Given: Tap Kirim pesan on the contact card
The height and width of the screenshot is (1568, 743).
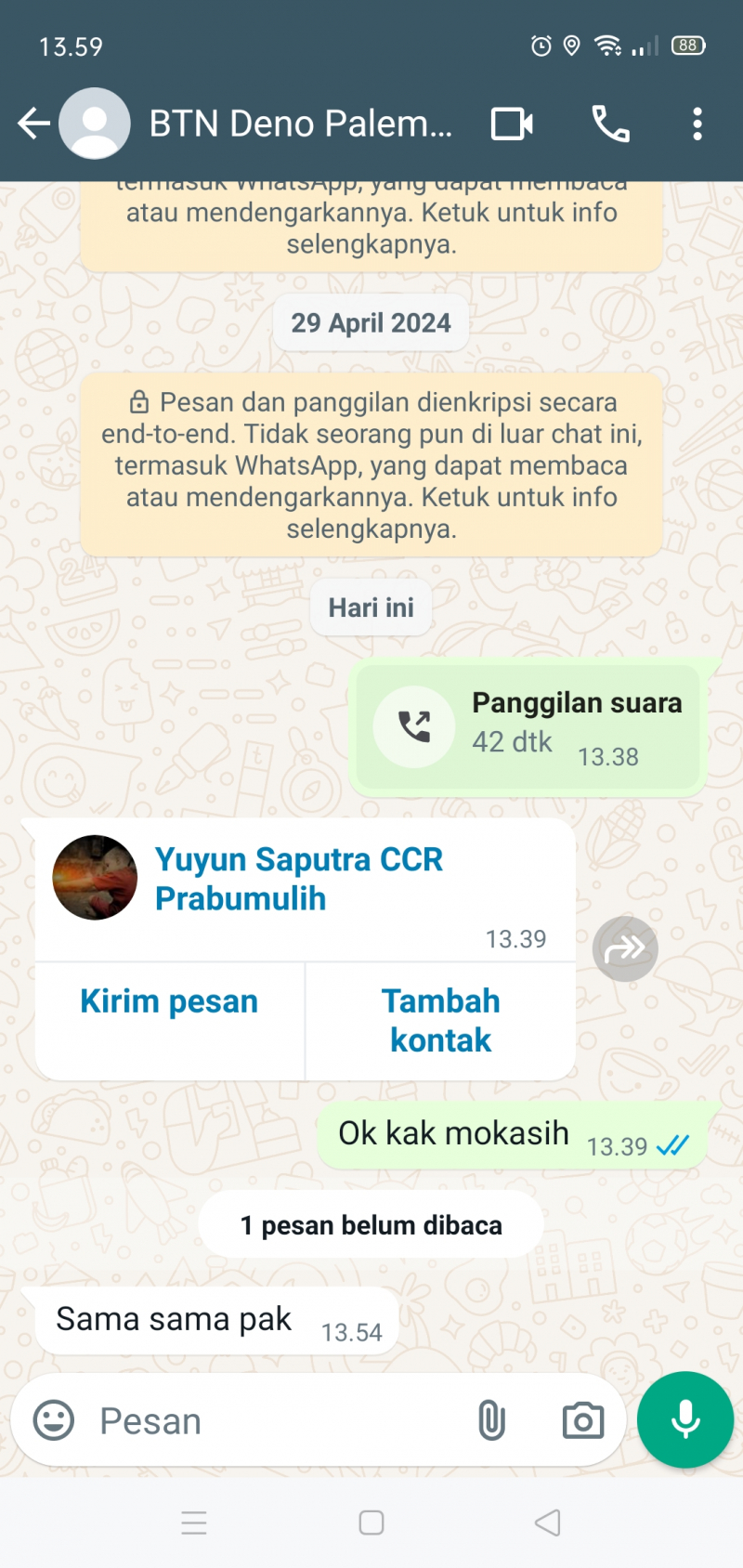Looking at the screenshot, I should [168, 1000].
